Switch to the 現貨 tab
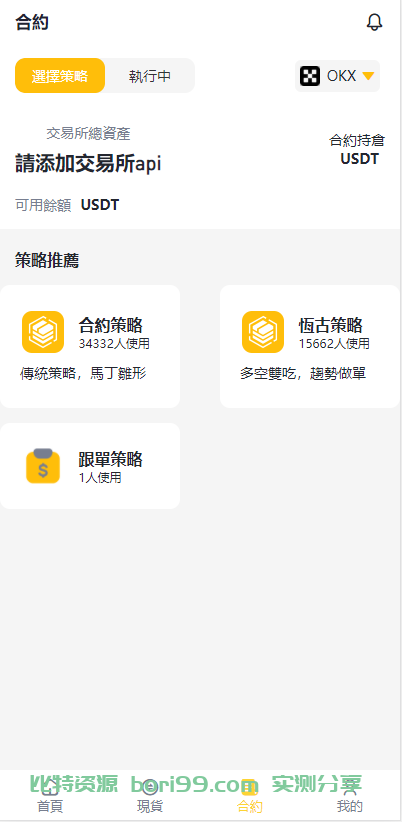Screen dimensions: 402x822 (150, 796)
